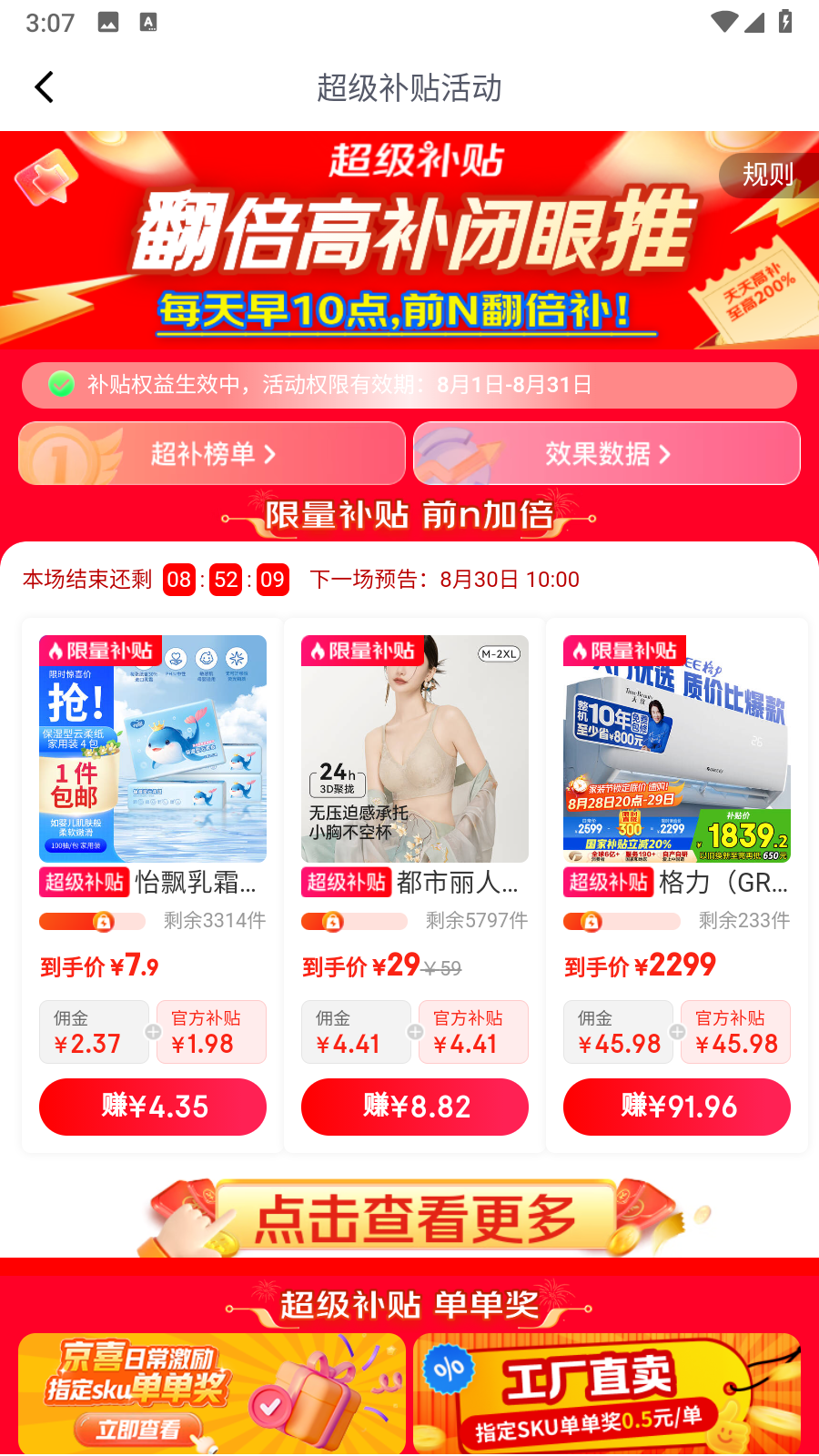
Task: Open the 规则 rules button
Action: [768, 175]
